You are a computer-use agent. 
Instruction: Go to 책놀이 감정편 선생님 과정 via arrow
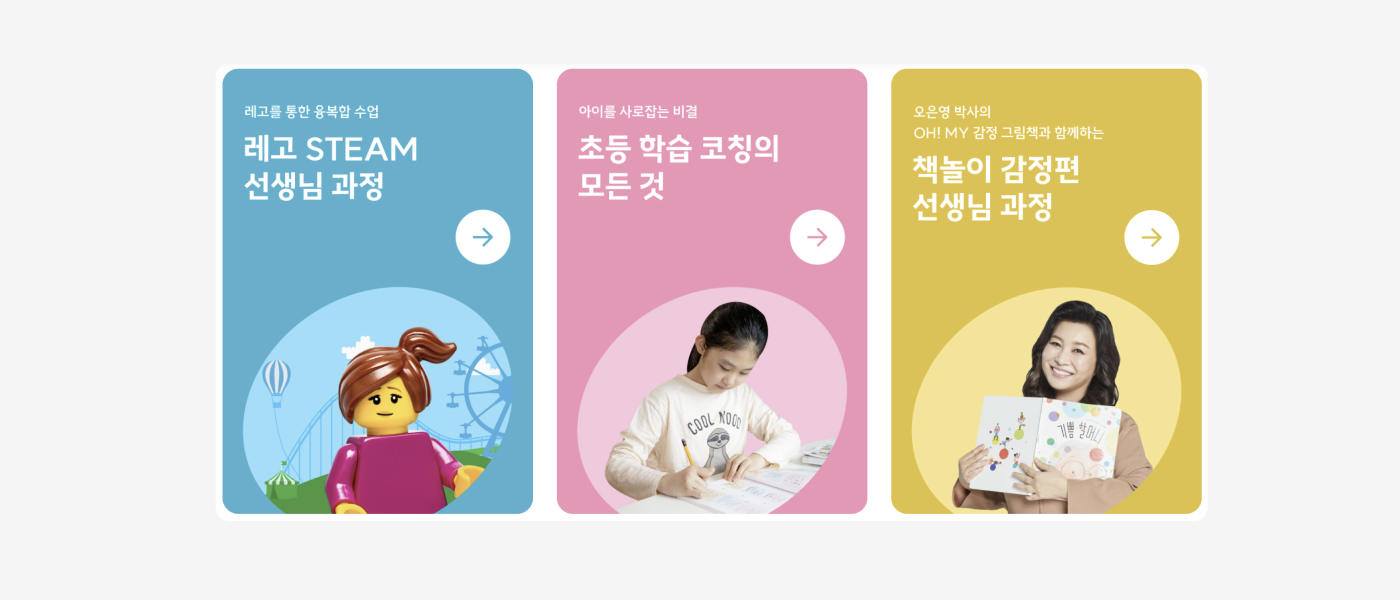point(1151,237)
